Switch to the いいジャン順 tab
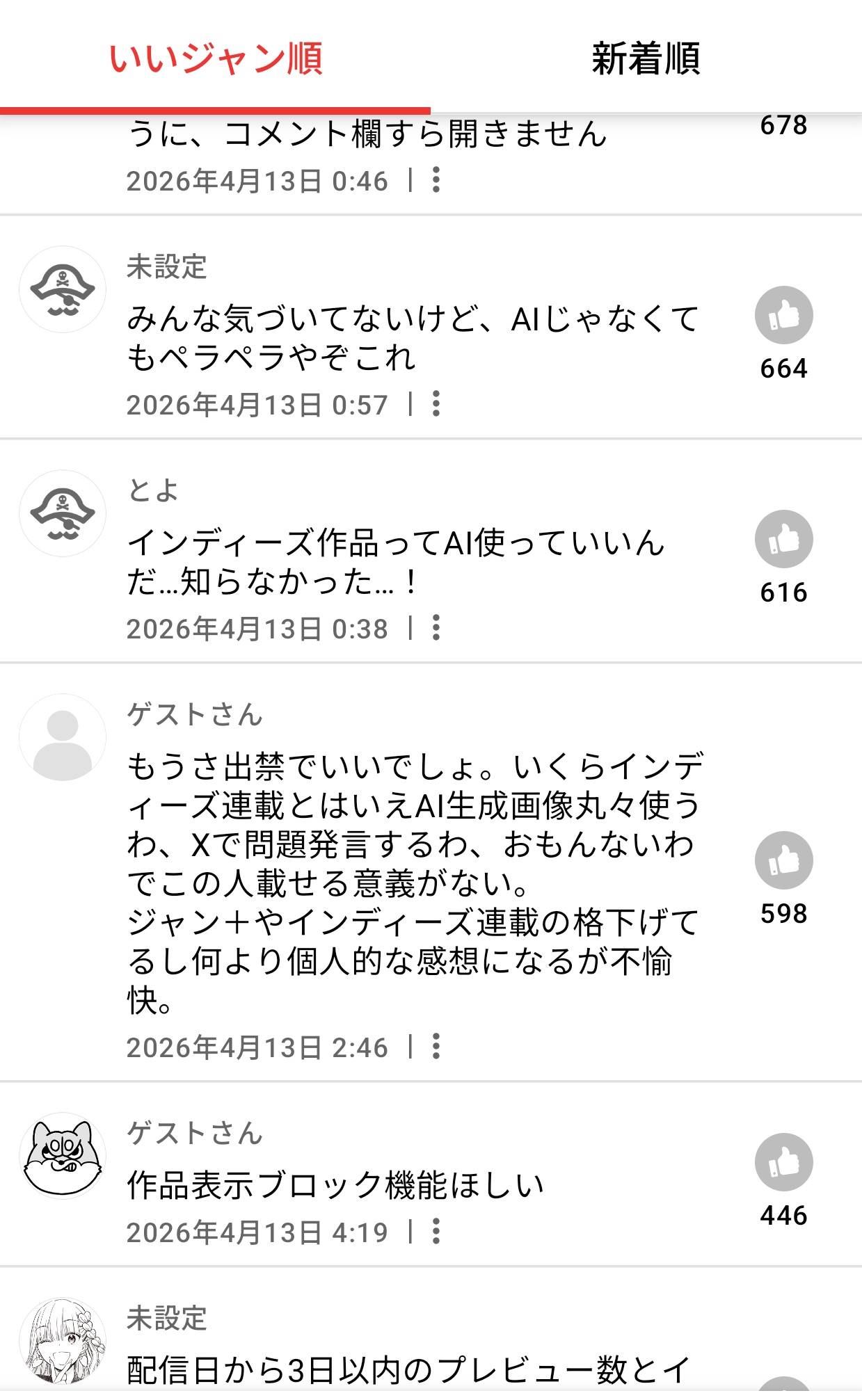The height and width of the screenshot is (1400, 862). point(216,58)
